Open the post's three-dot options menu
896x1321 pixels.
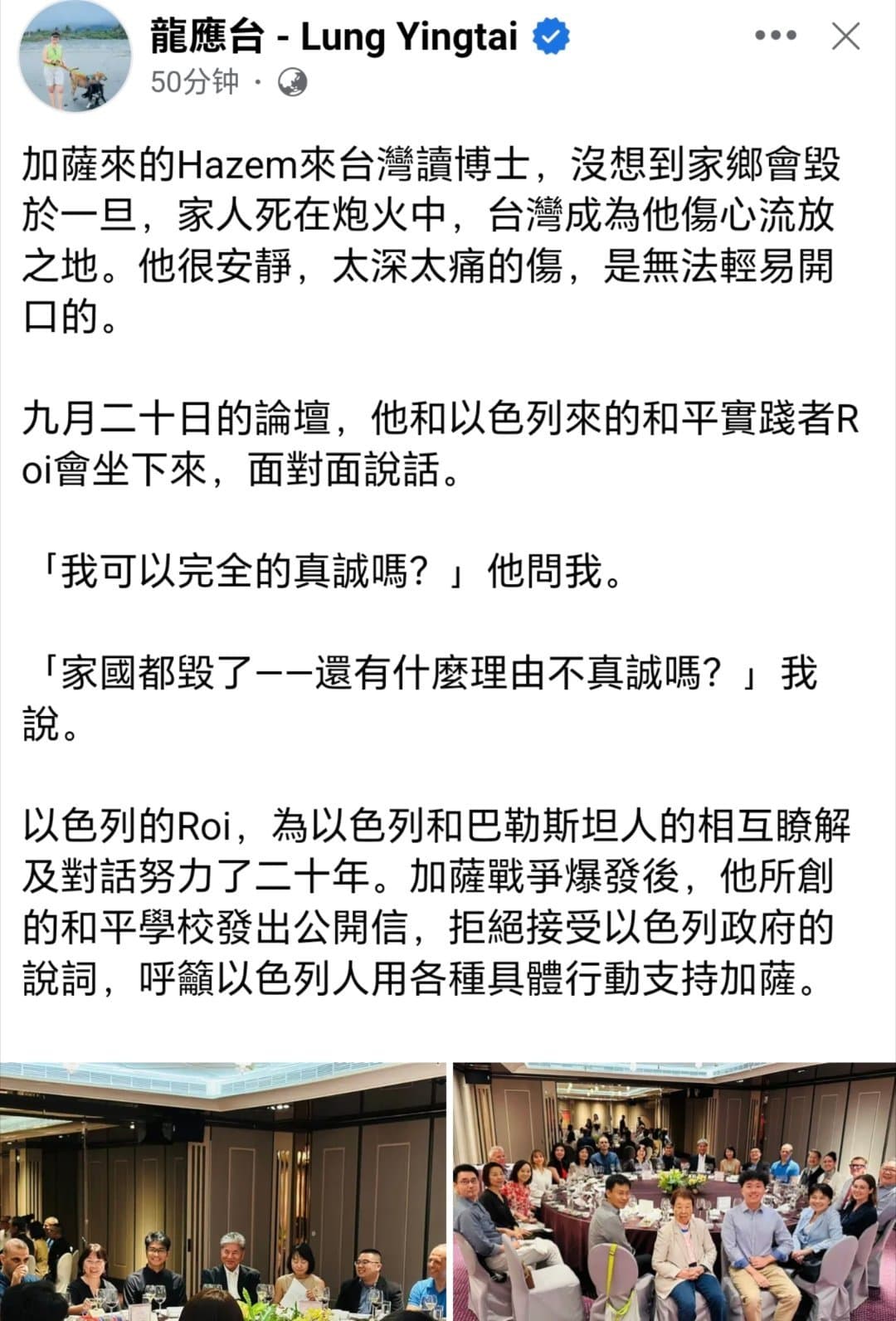[x=776, y=36]
